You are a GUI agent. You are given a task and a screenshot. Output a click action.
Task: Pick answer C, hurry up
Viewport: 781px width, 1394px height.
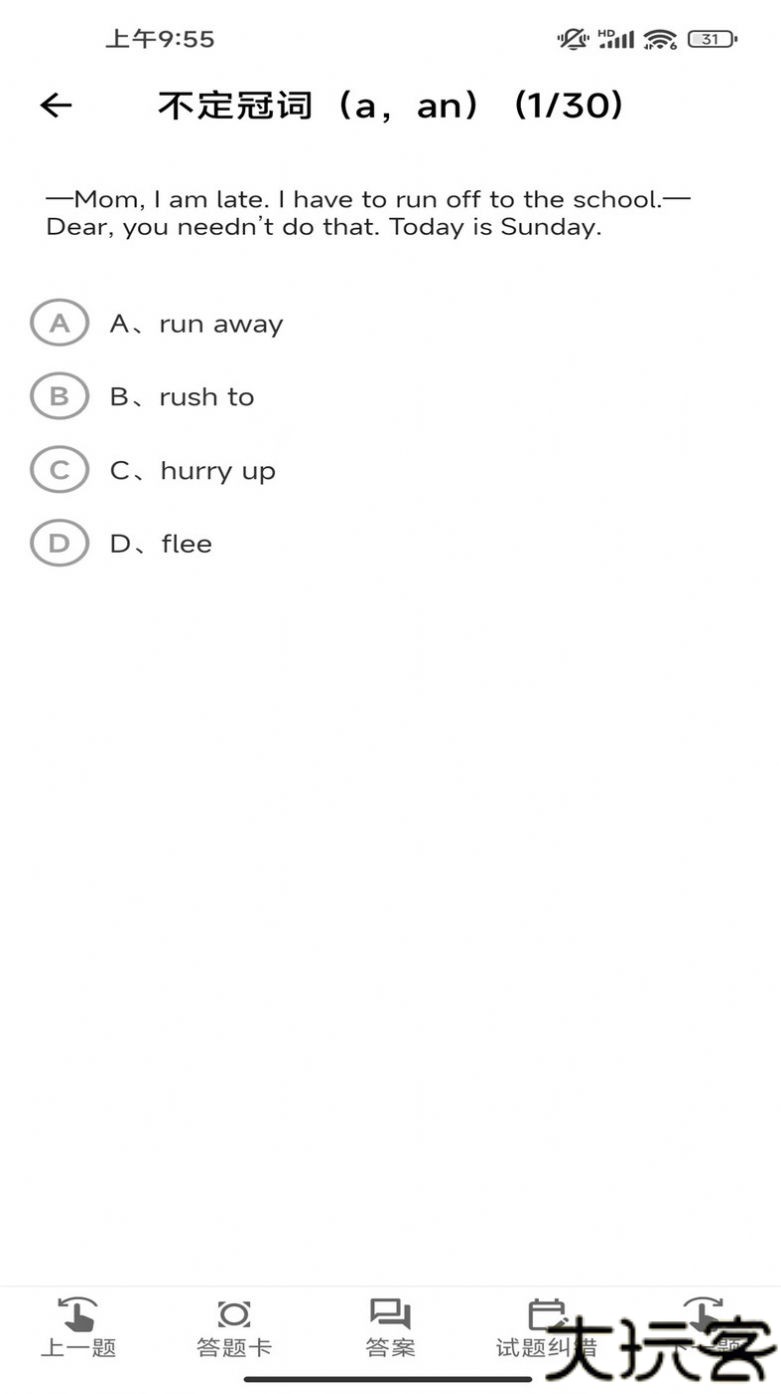coord(60,470)
